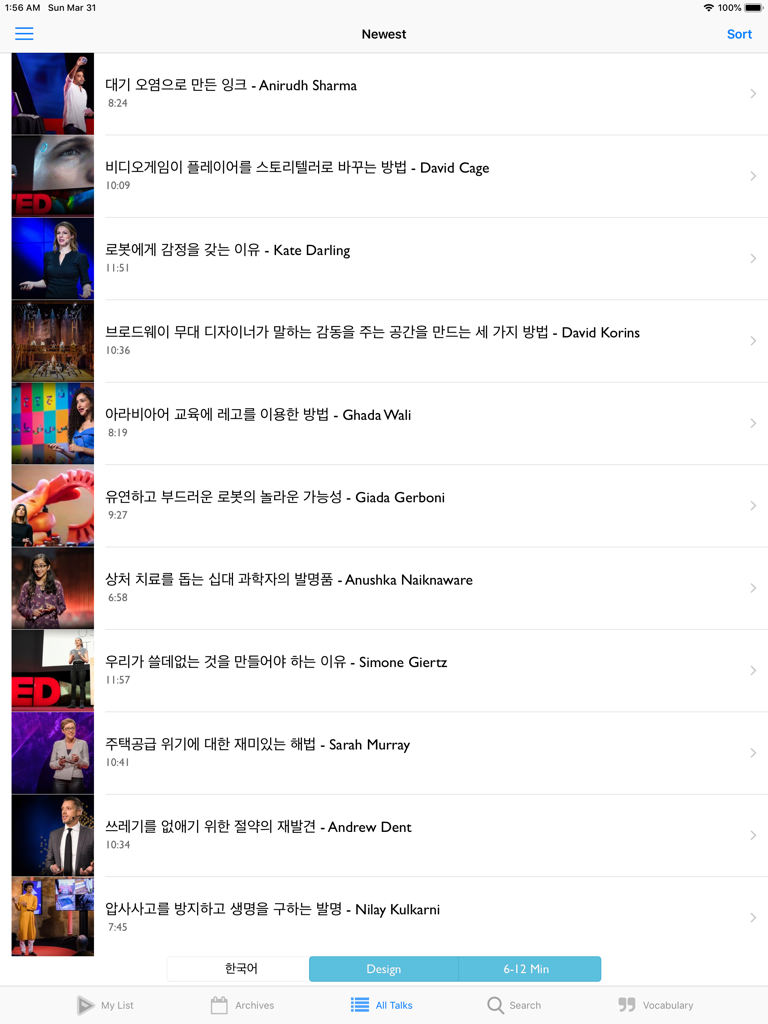The image size is (768, 1024).
Task: Select the 6-12 Min duration filter
Action: pos(527,969)
